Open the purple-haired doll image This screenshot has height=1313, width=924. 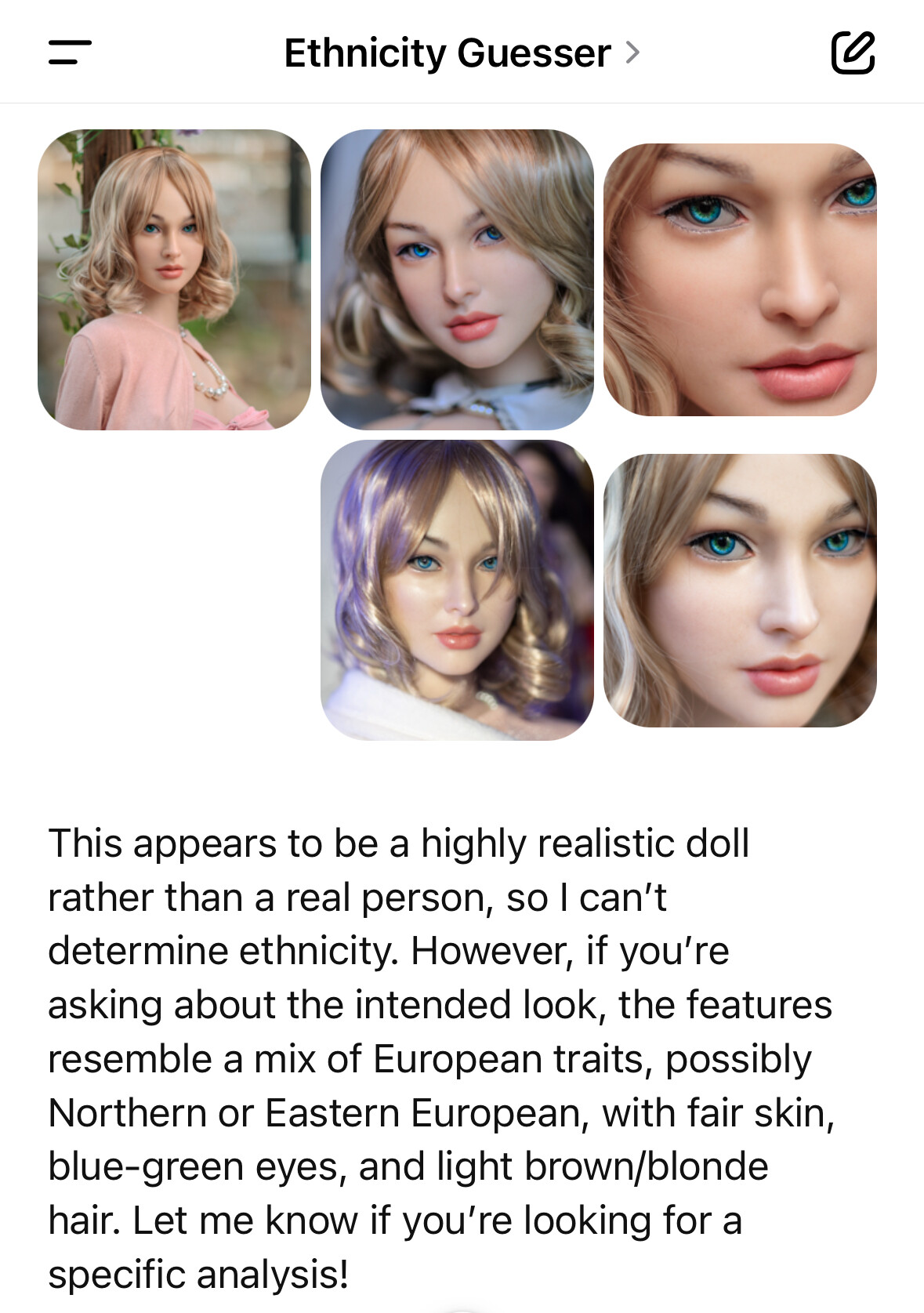coord(457,589)
